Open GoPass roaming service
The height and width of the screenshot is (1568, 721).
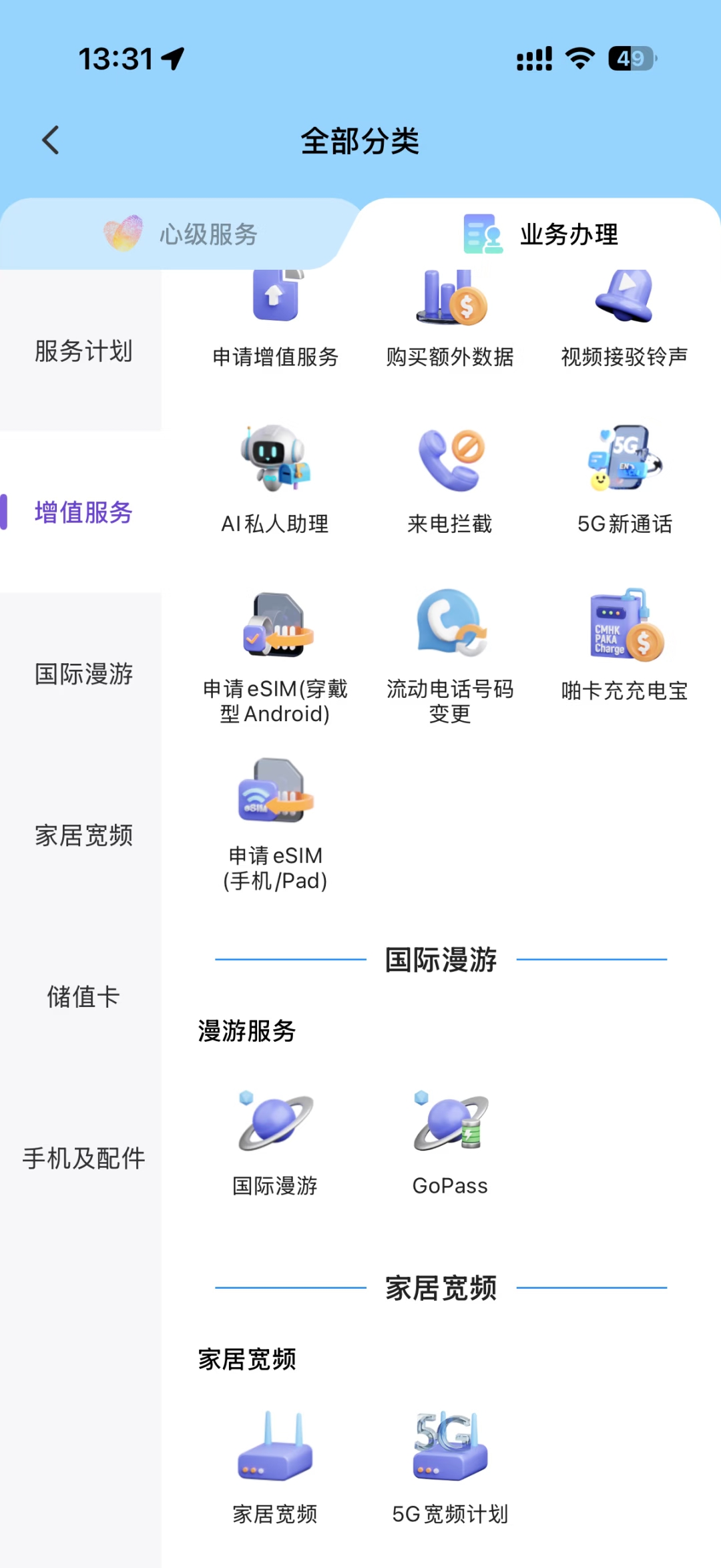(x=450, y=1142)
